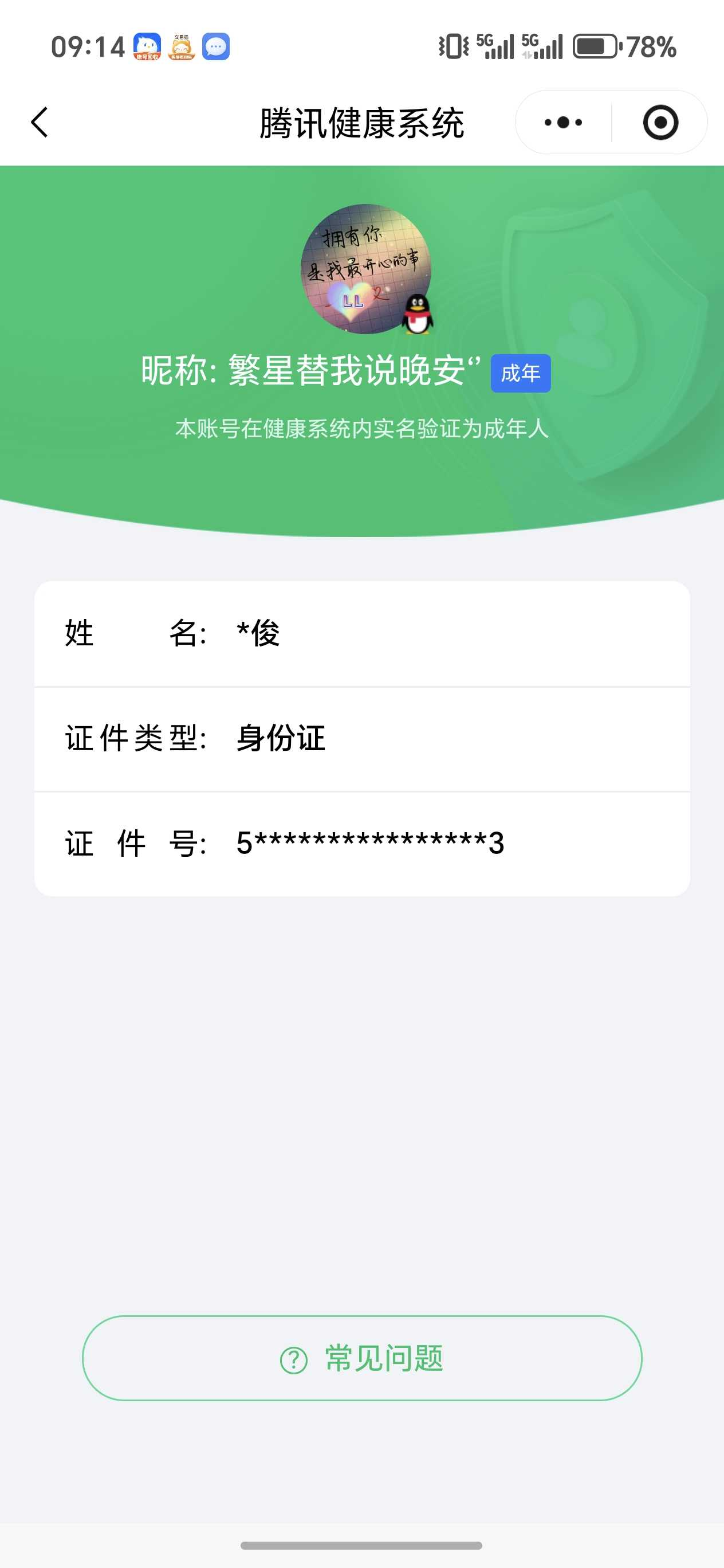The height and width of the screenshot is (1568, 724).
Task: Expand the 证件号 row with masked ID number
Action: pyautogui.click(x=362, y=842)
